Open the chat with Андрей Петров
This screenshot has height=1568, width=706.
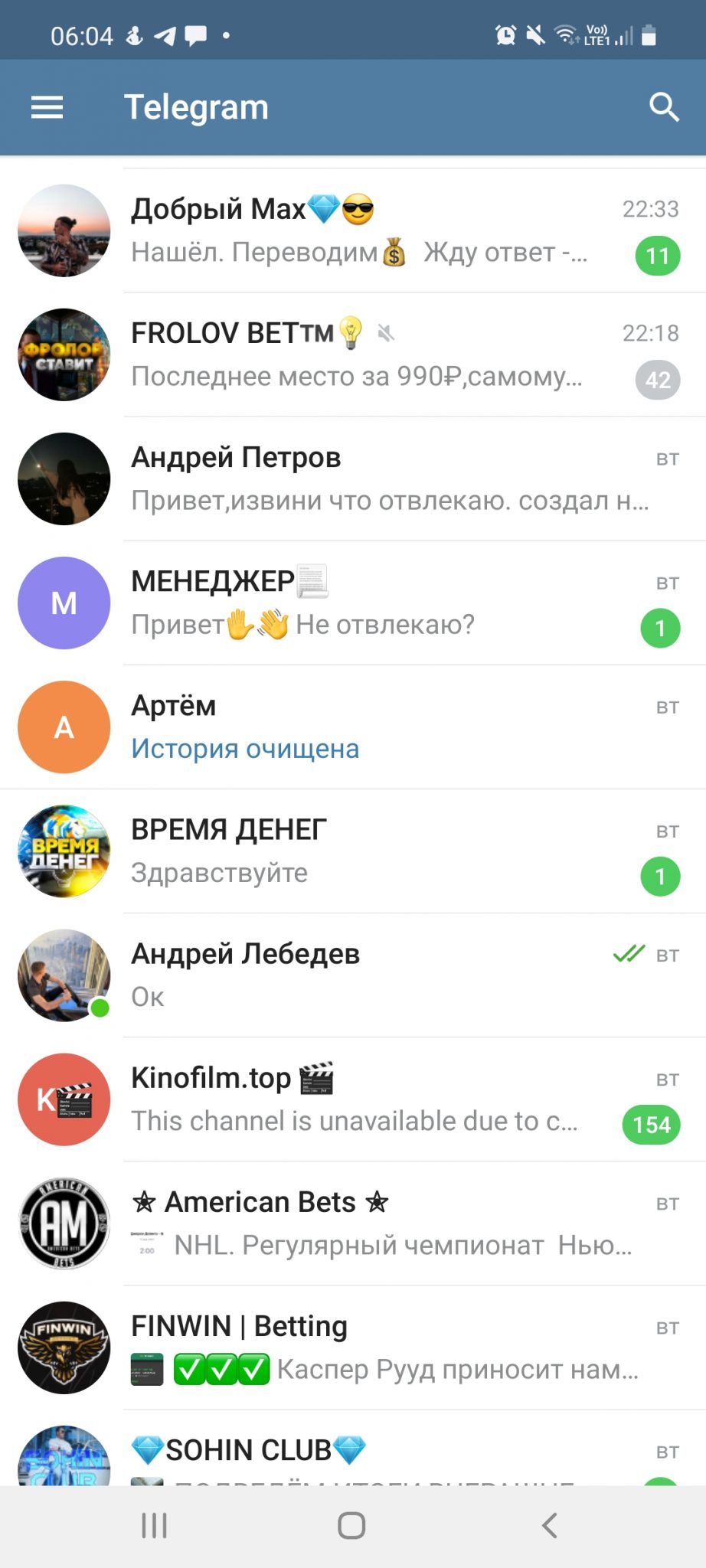click(353, 479)
